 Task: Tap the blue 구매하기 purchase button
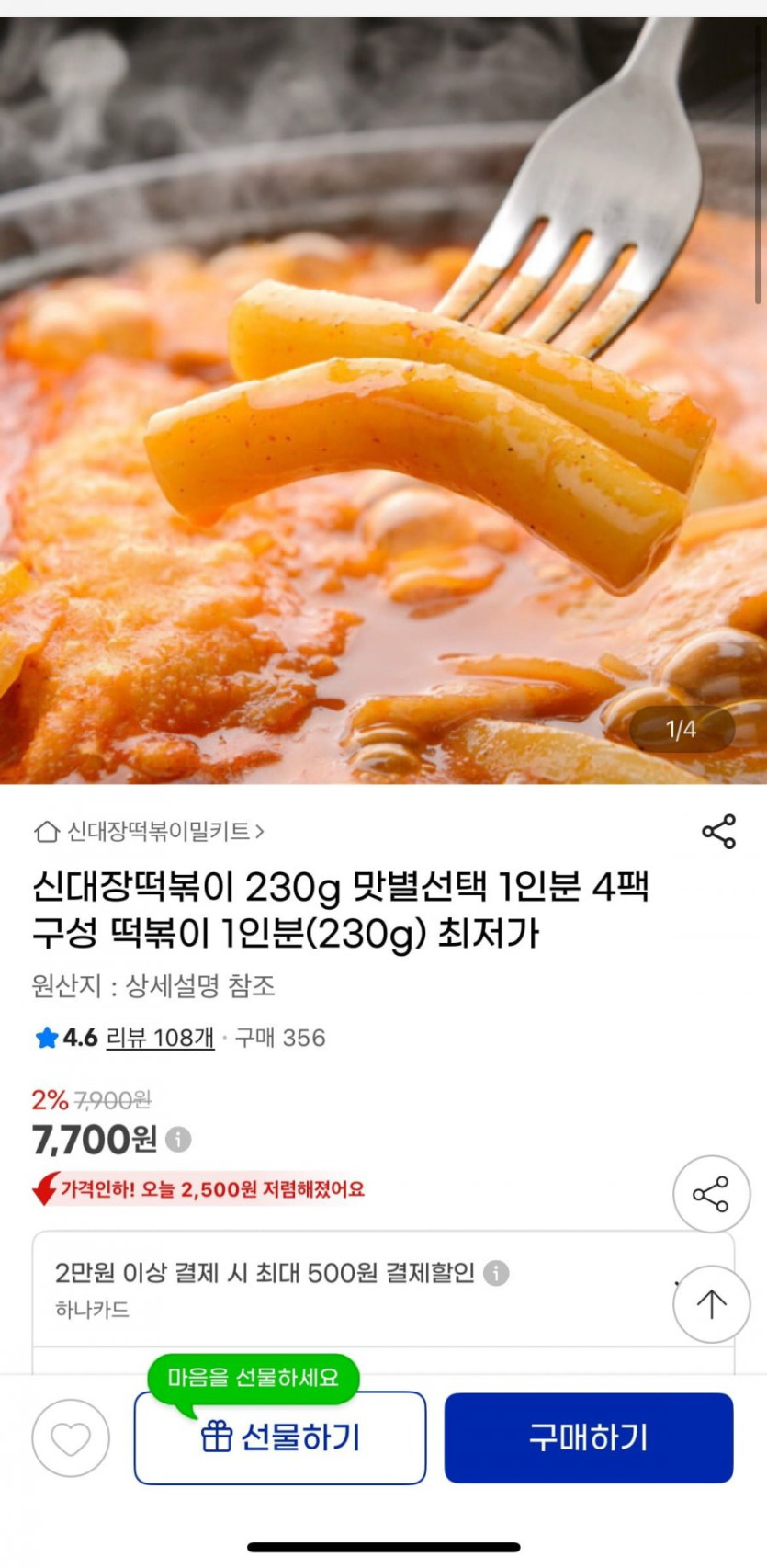[x=589, y=1437]
